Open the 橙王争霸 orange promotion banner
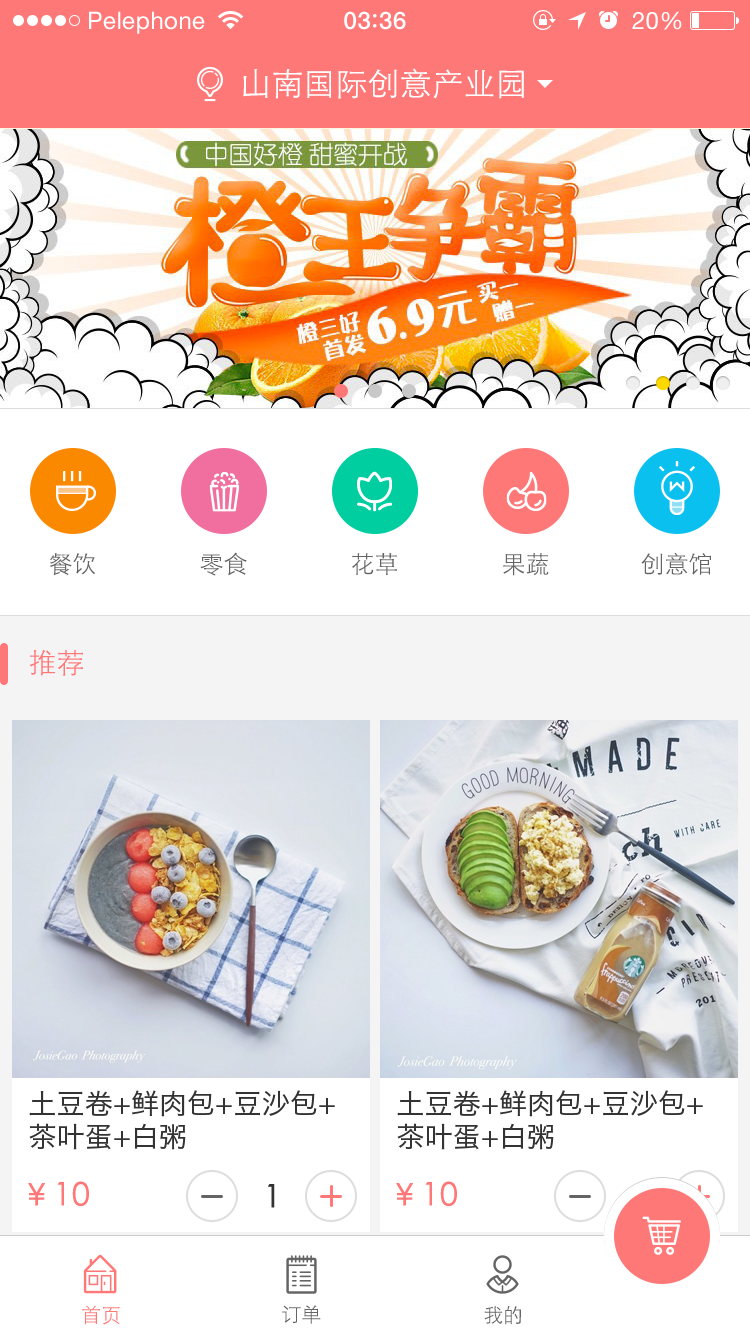The image size is (750, 1334). click(375, 267)
